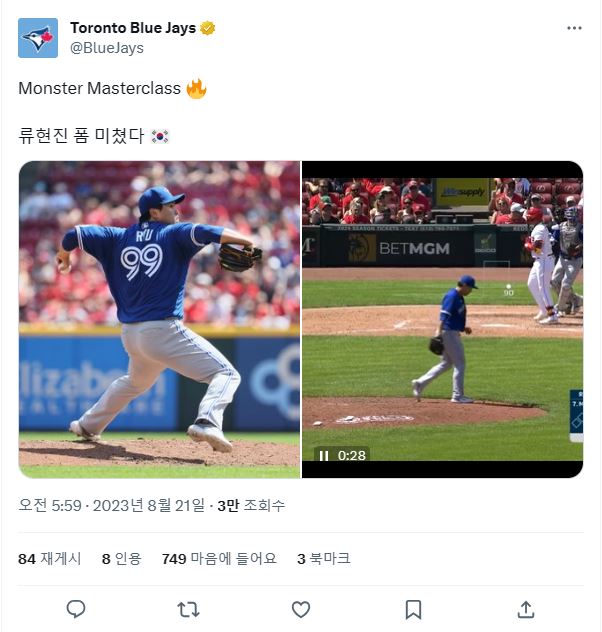Open the photo of pitcher number 99

[159, 319]
